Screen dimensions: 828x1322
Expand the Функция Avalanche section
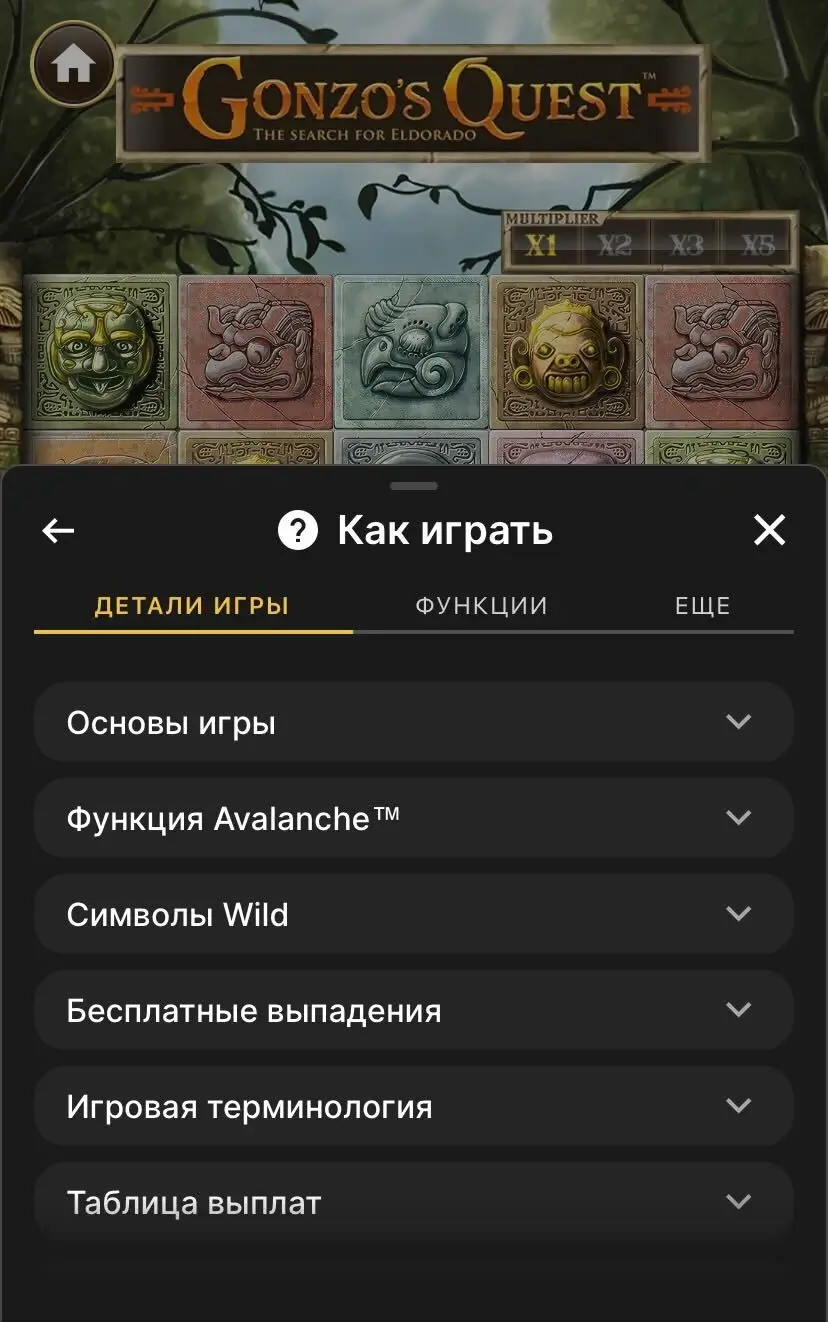pyautogui.click(x=414, y=817)
